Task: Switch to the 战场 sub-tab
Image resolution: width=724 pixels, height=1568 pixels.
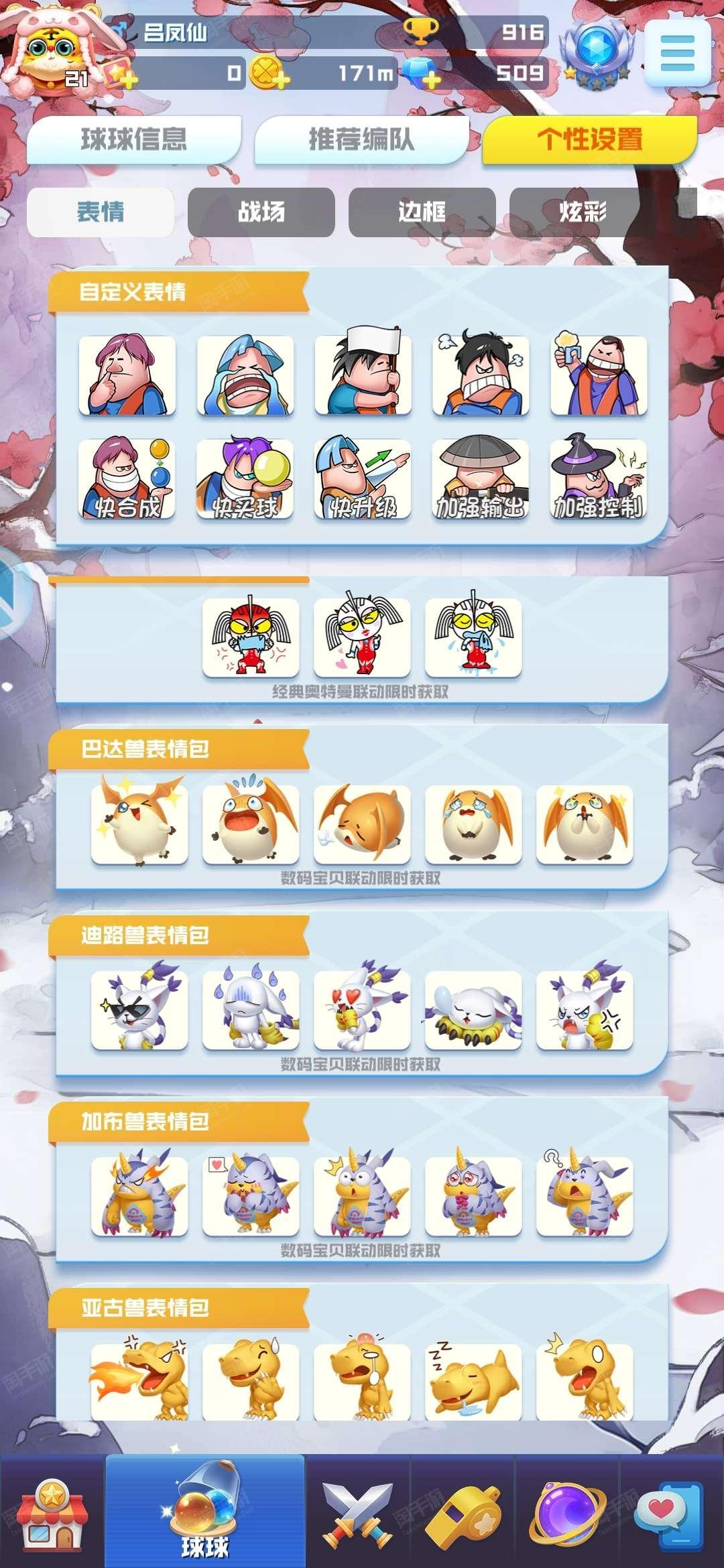Action: (x=261, y=212)
